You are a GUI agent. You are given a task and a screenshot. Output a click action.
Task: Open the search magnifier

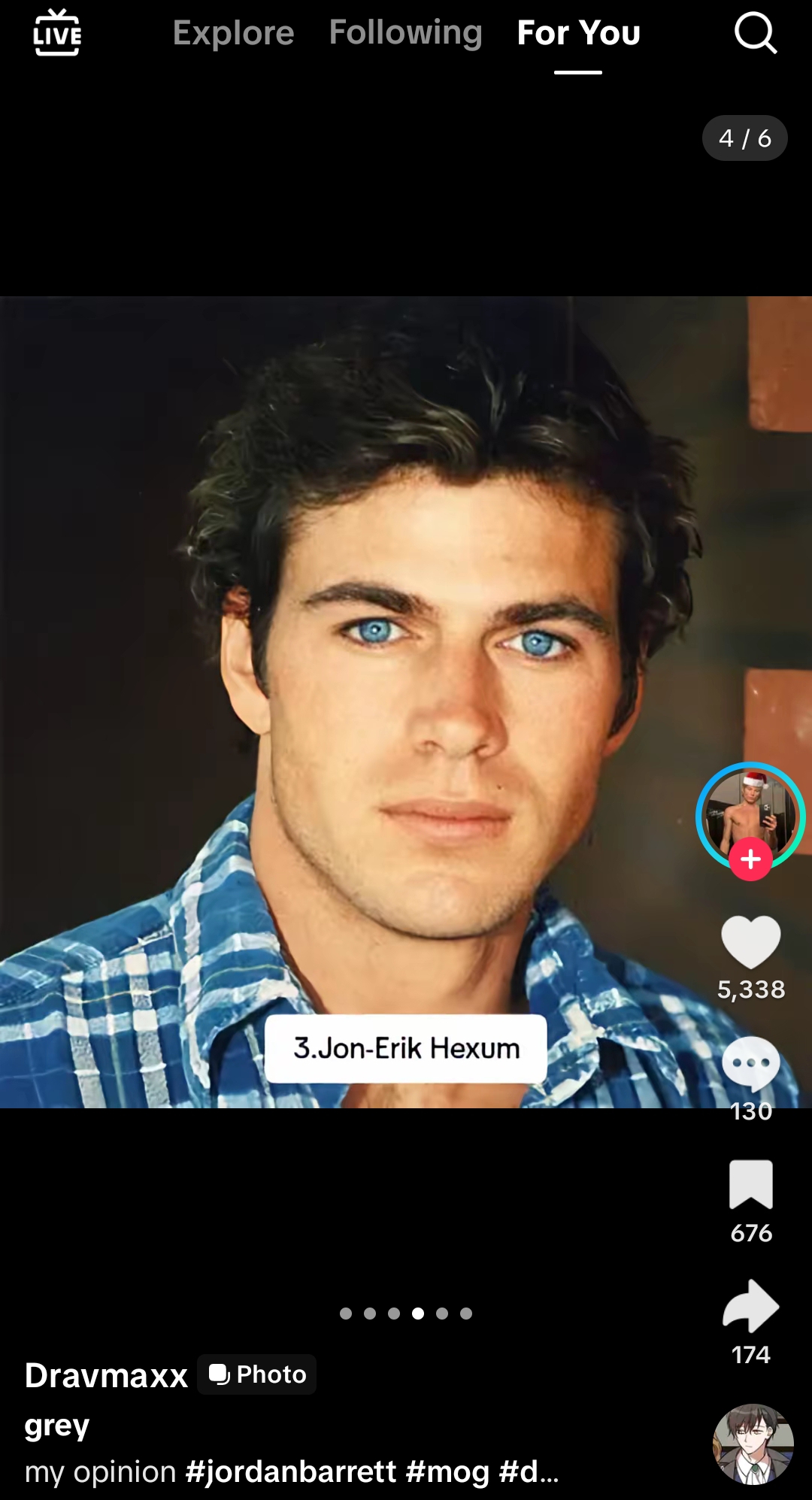point(755,33)
